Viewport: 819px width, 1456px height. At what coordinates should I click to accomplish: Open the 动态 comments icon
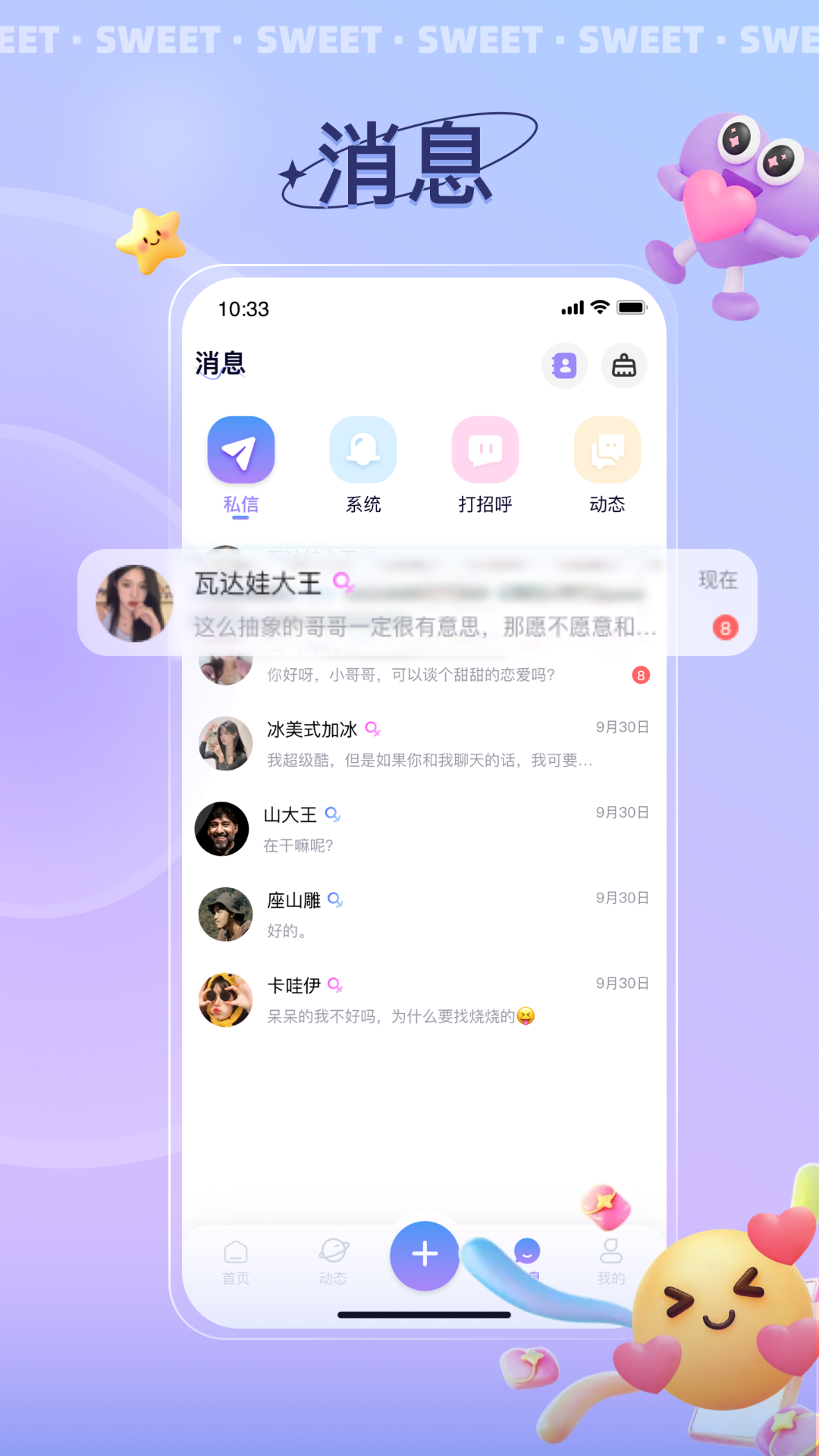tap(606, 450)
